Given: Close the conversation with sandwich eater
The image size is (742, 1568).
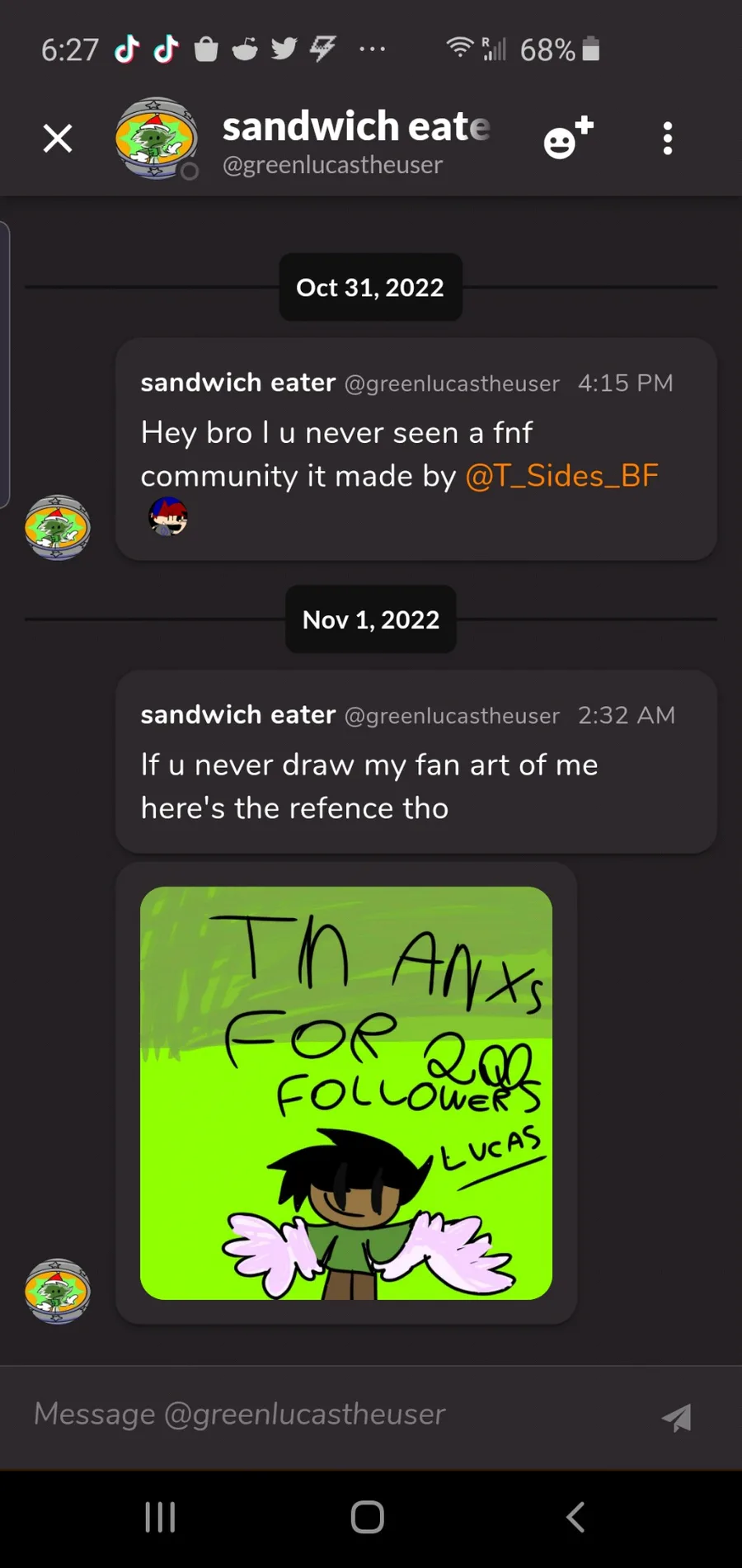Looking at the screenshot, I should pos(58,139).
